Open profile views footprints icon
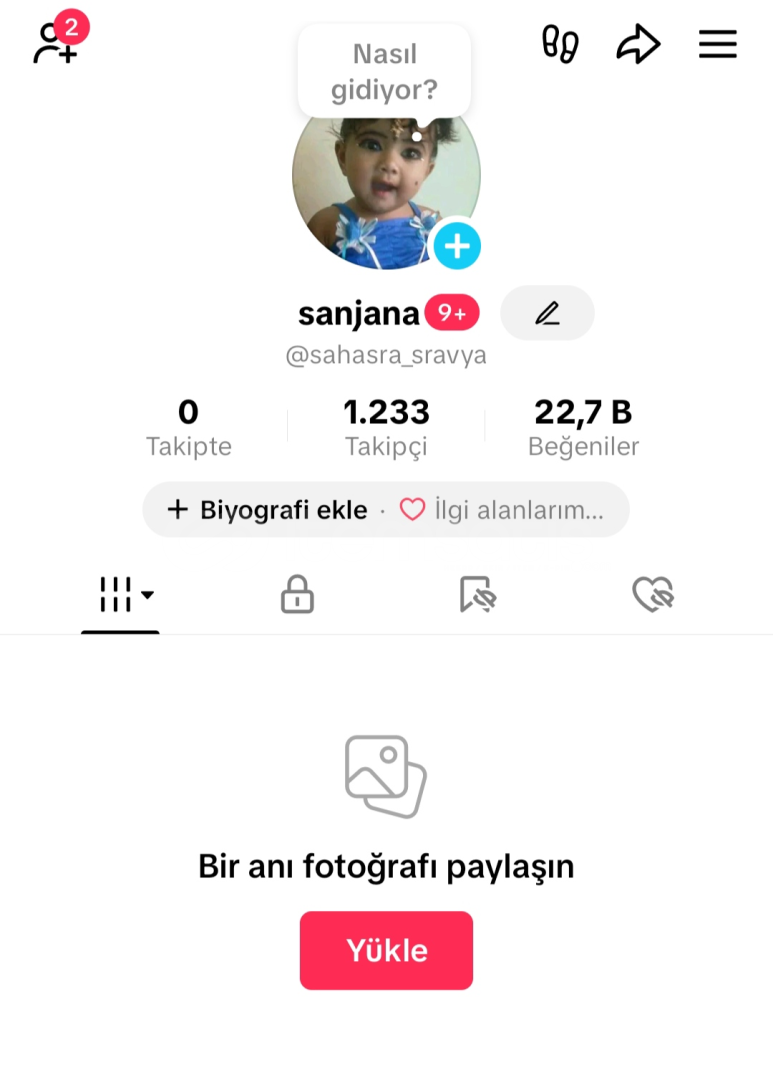773x1080 pixels. [560, 44]
